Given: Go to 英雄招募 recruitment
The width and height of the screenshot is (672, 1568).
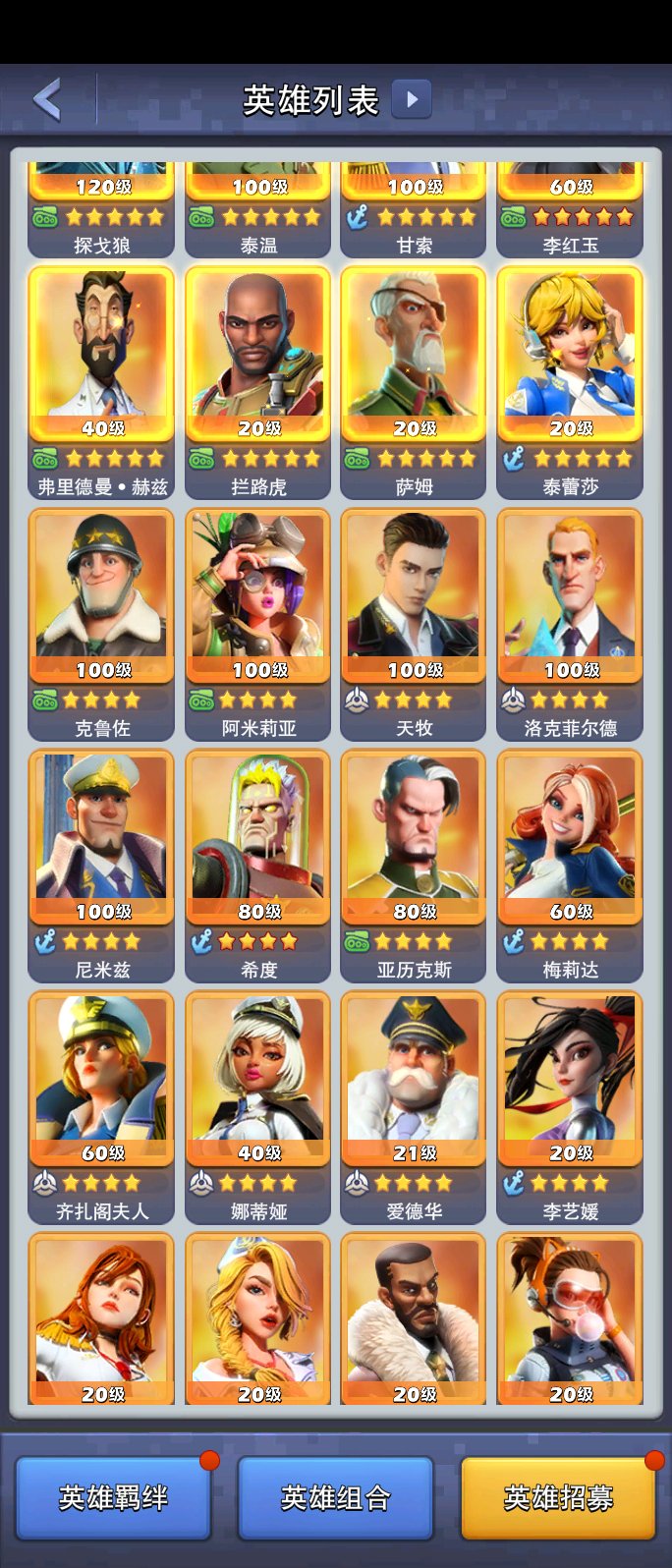Looking at the screenshot, I should [x=558, y=1497].
